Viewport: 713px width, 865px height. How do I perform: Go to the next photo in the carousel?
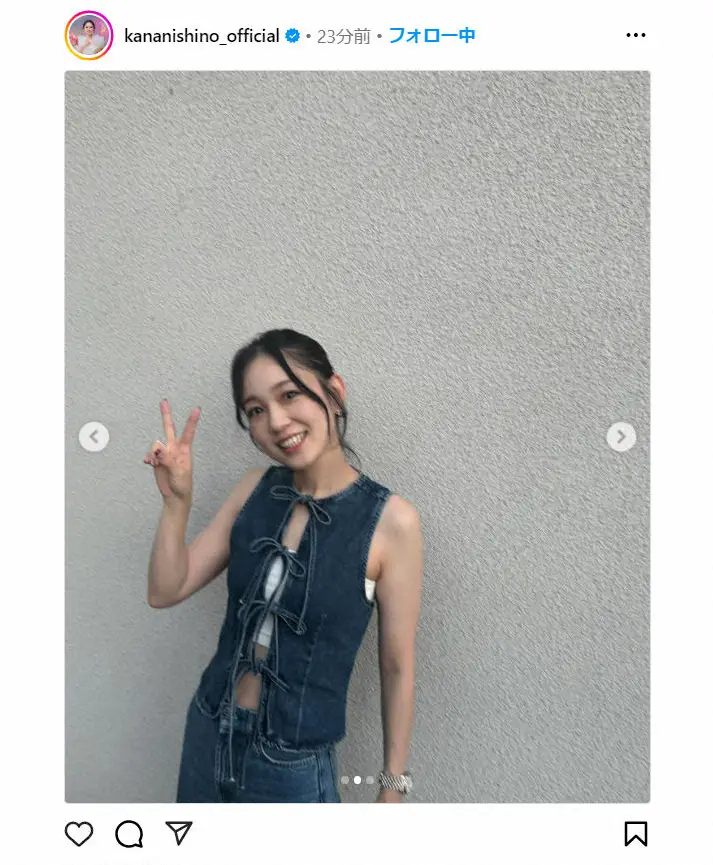(621, 436)
